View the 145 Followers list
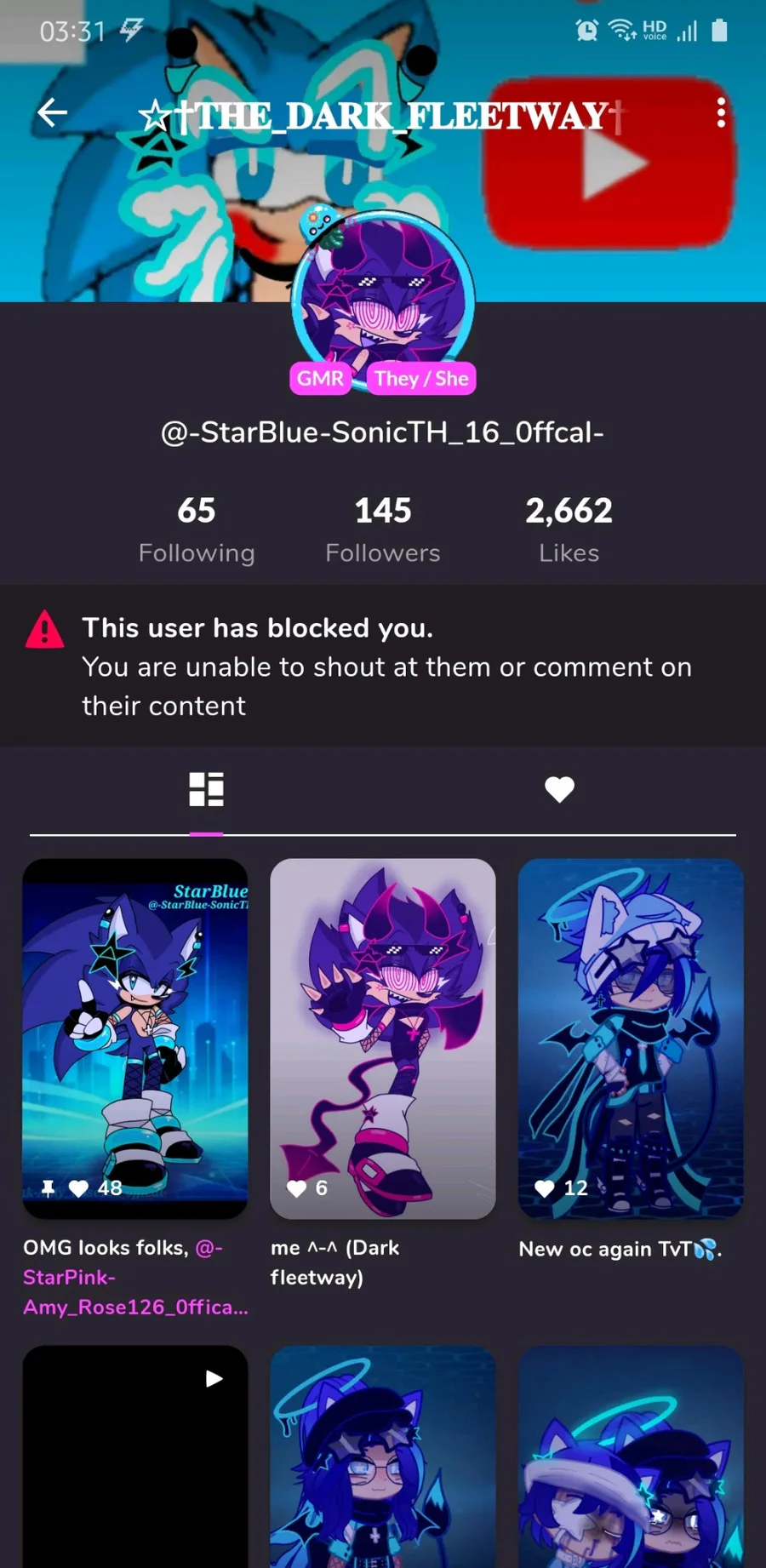766x1568 pixels. pyautogui.click(x=383, y=529)
